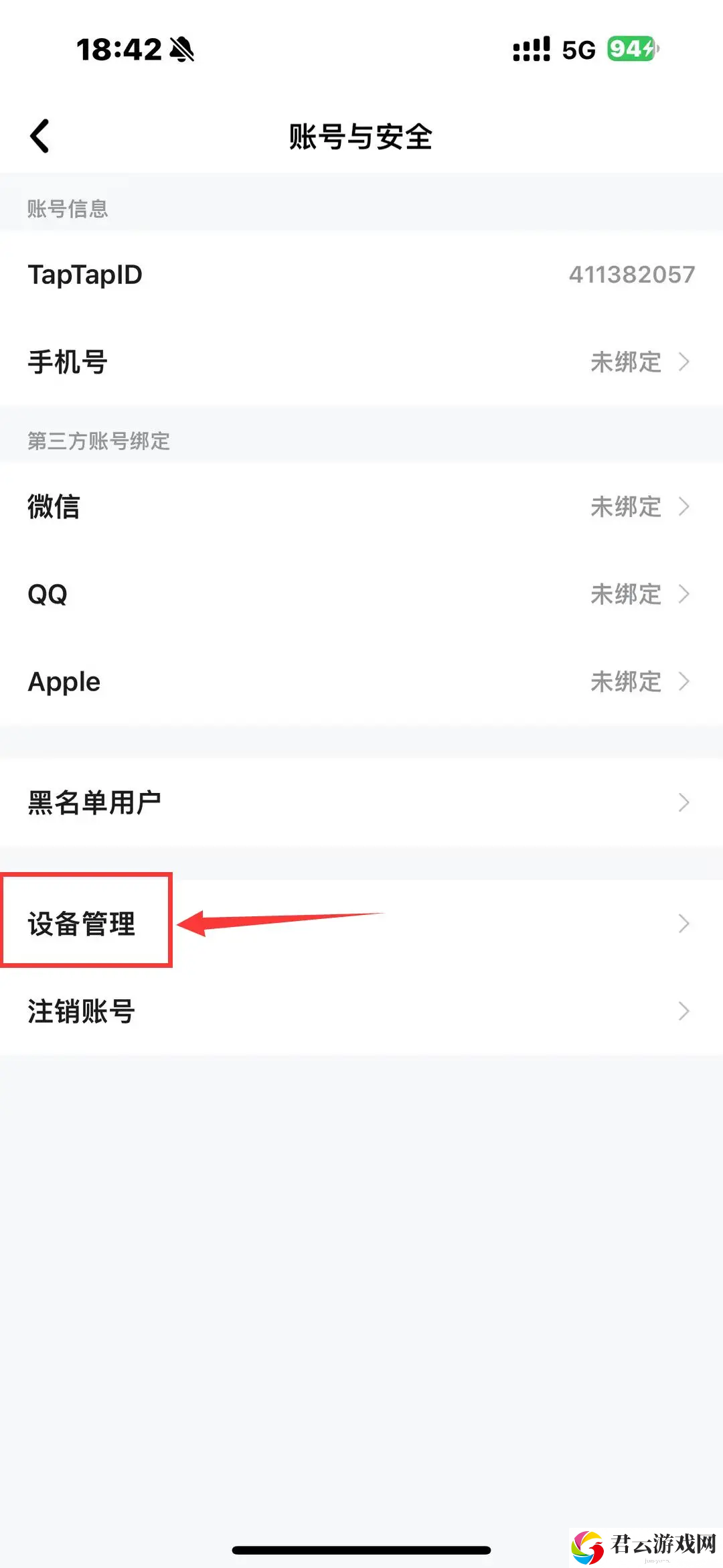Open 注销账号 page
Image resolution: width=723 pixels, height=1568 pixels.
[361, 1011]
